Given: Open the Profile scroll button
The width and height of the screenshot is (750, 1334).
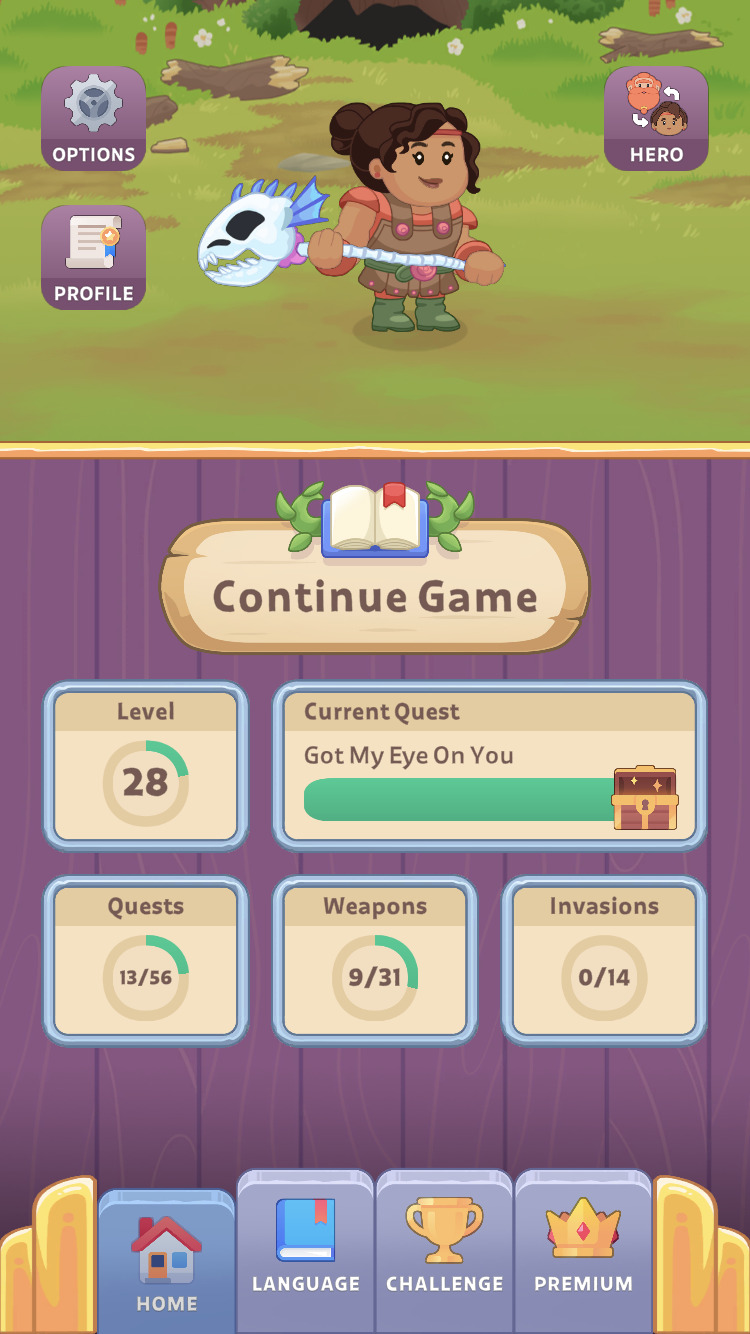Looking at the screenshot, I should click(x=94, y=257).
